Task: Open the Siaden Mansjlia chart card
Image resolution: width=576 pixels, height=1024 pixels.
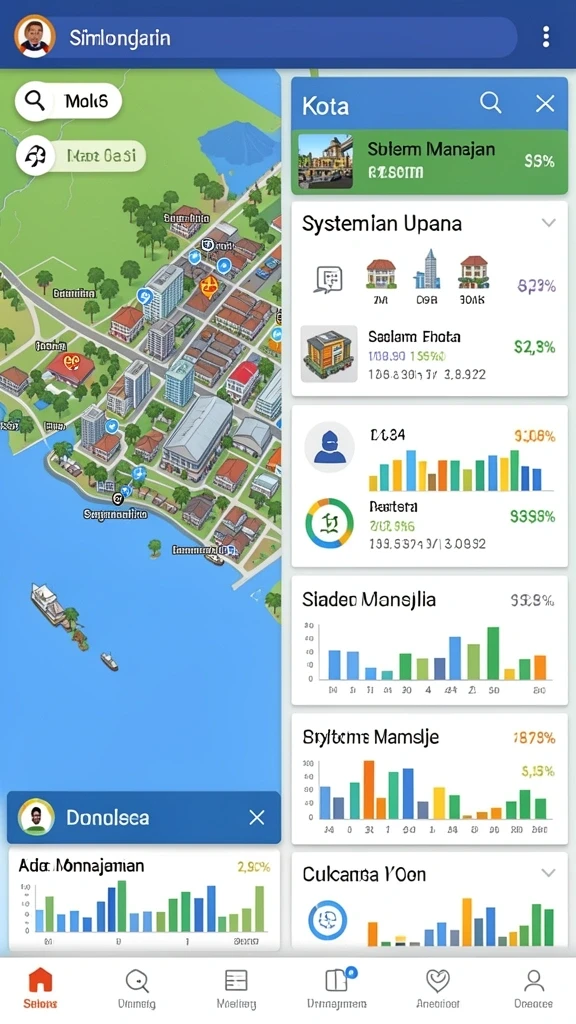Action: [x=430, y=640]
